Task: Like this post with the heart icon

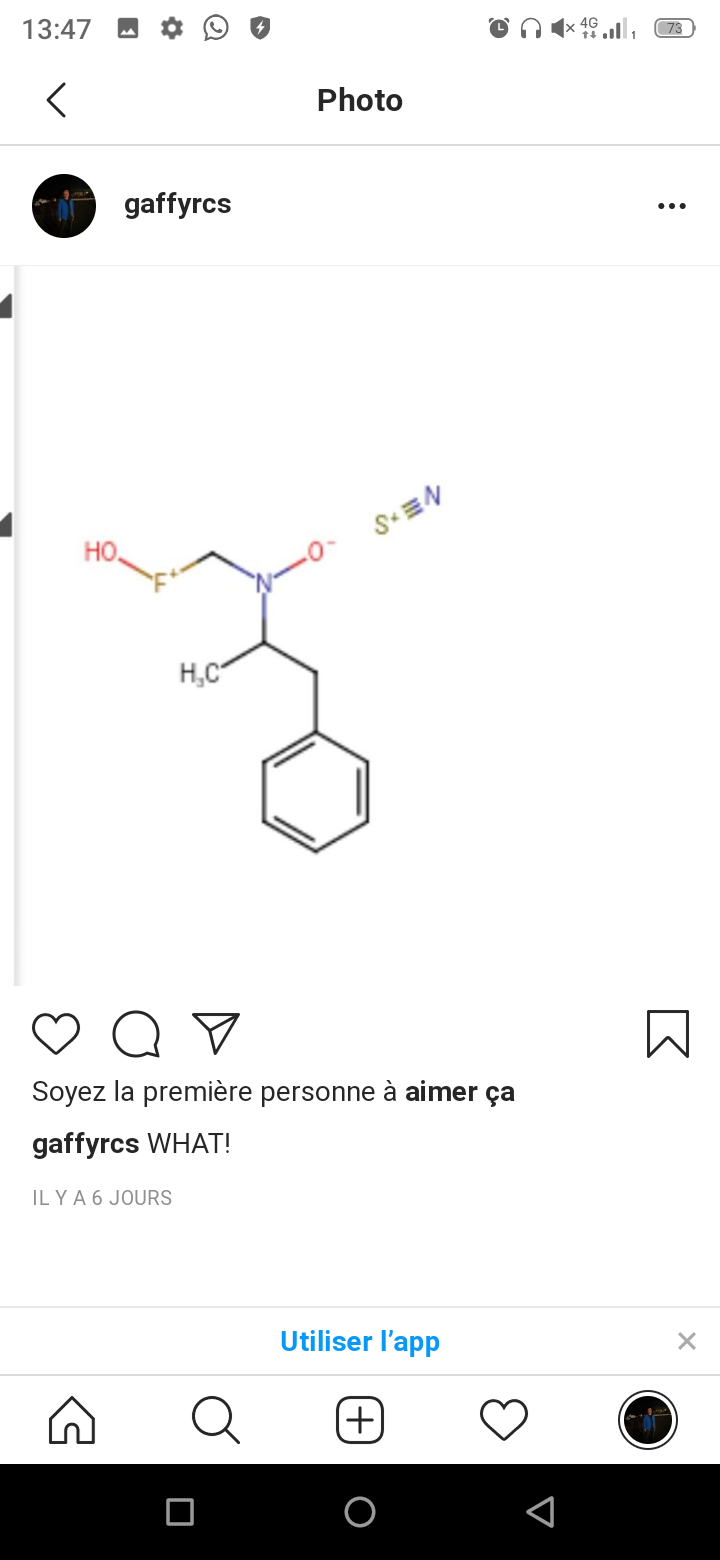Action: [56, 1034]
